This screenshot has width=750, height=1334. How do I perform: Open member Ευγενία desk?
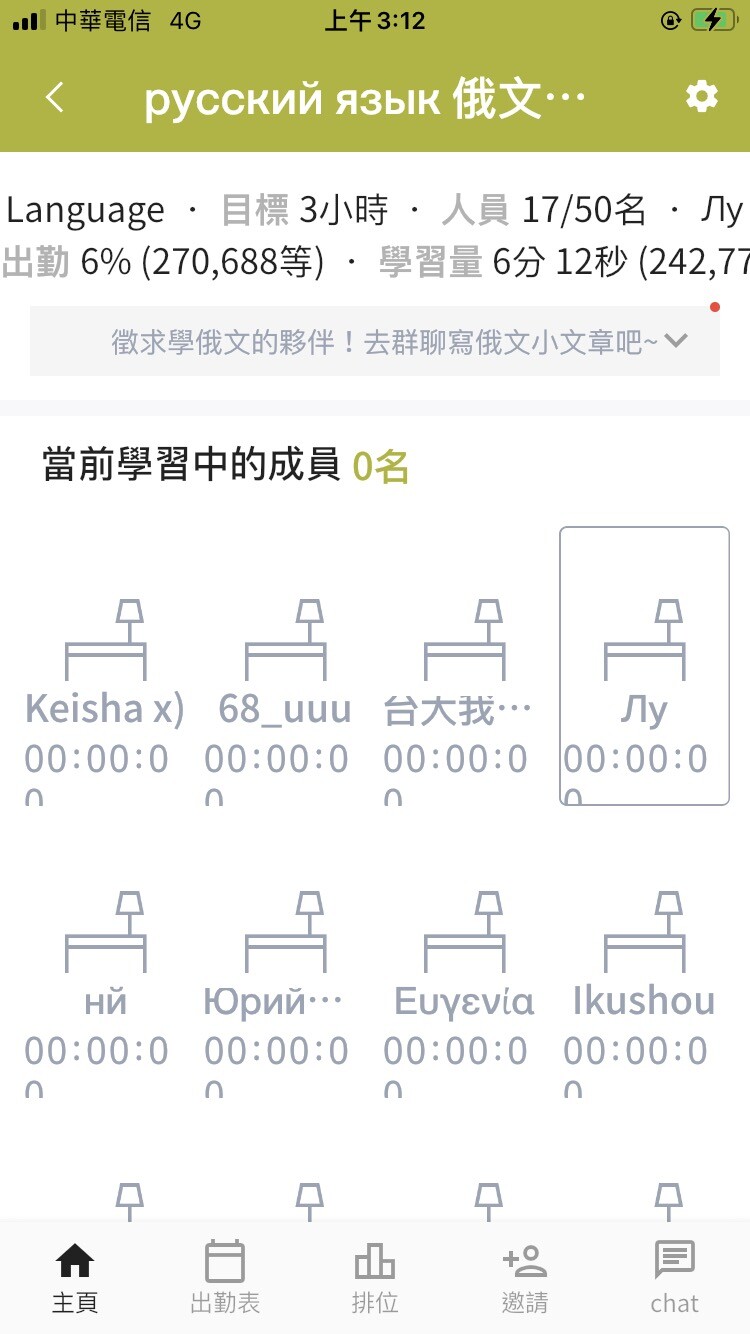[x=464, y=958]
